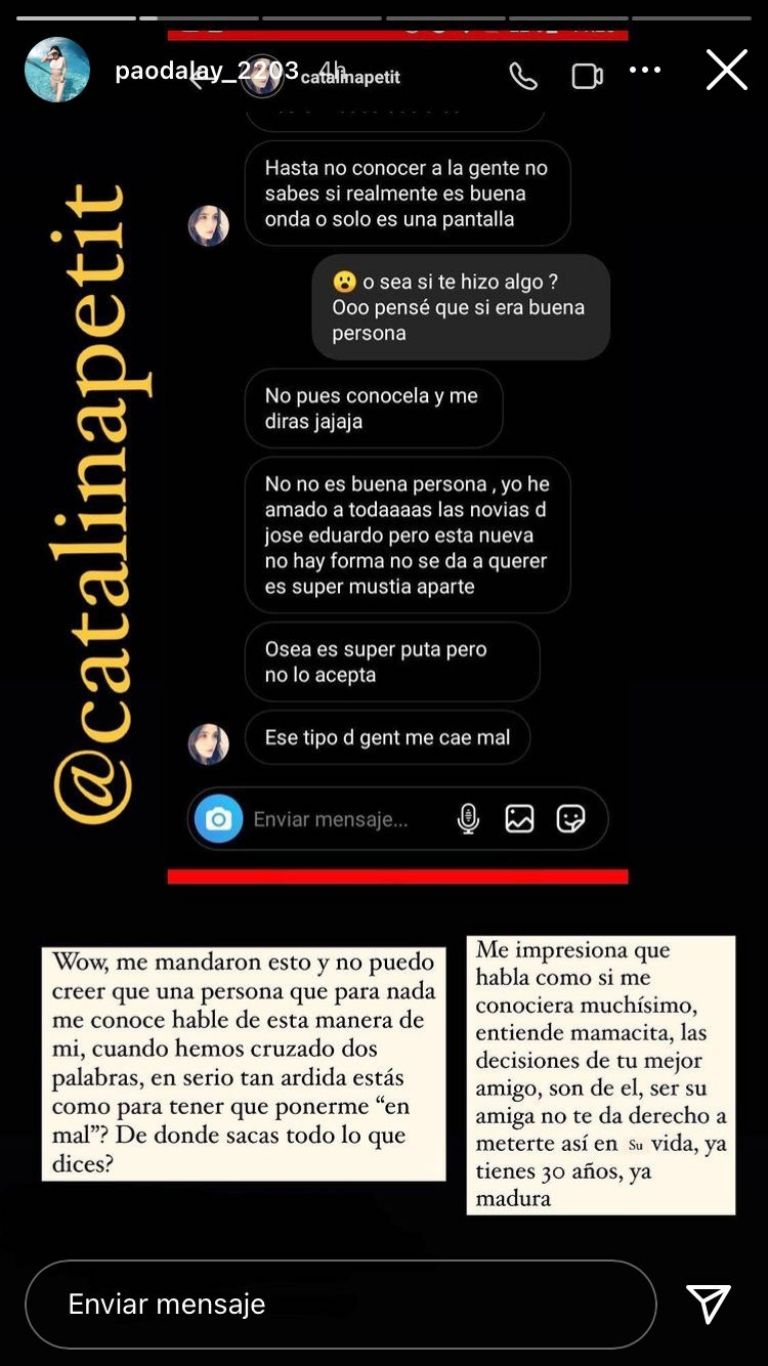
Task: Open paodalay_2203's profile picture
Action: [57, 71]
